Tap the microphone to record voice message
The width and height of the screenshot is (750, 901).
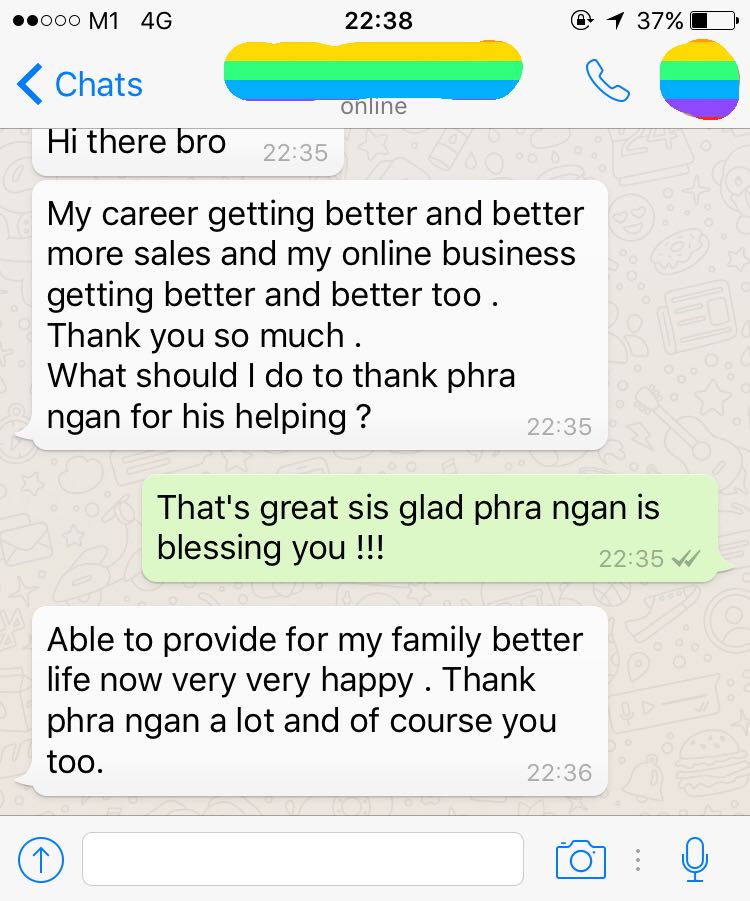tap(695, 859)
